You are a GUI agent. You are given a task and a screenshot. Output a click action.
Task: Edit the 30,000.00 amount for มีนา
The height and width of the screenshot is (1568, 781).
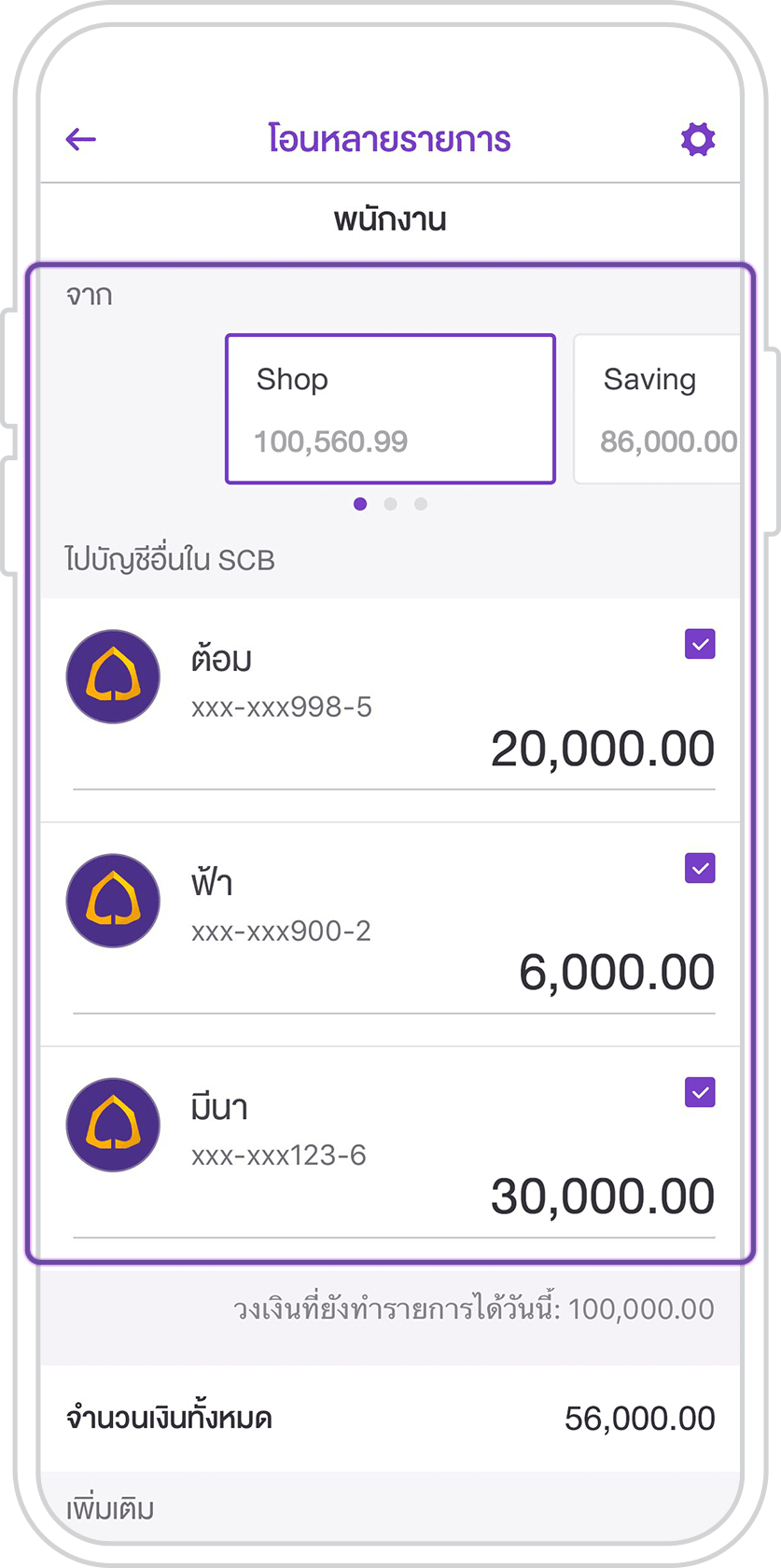click(603, 1197)
